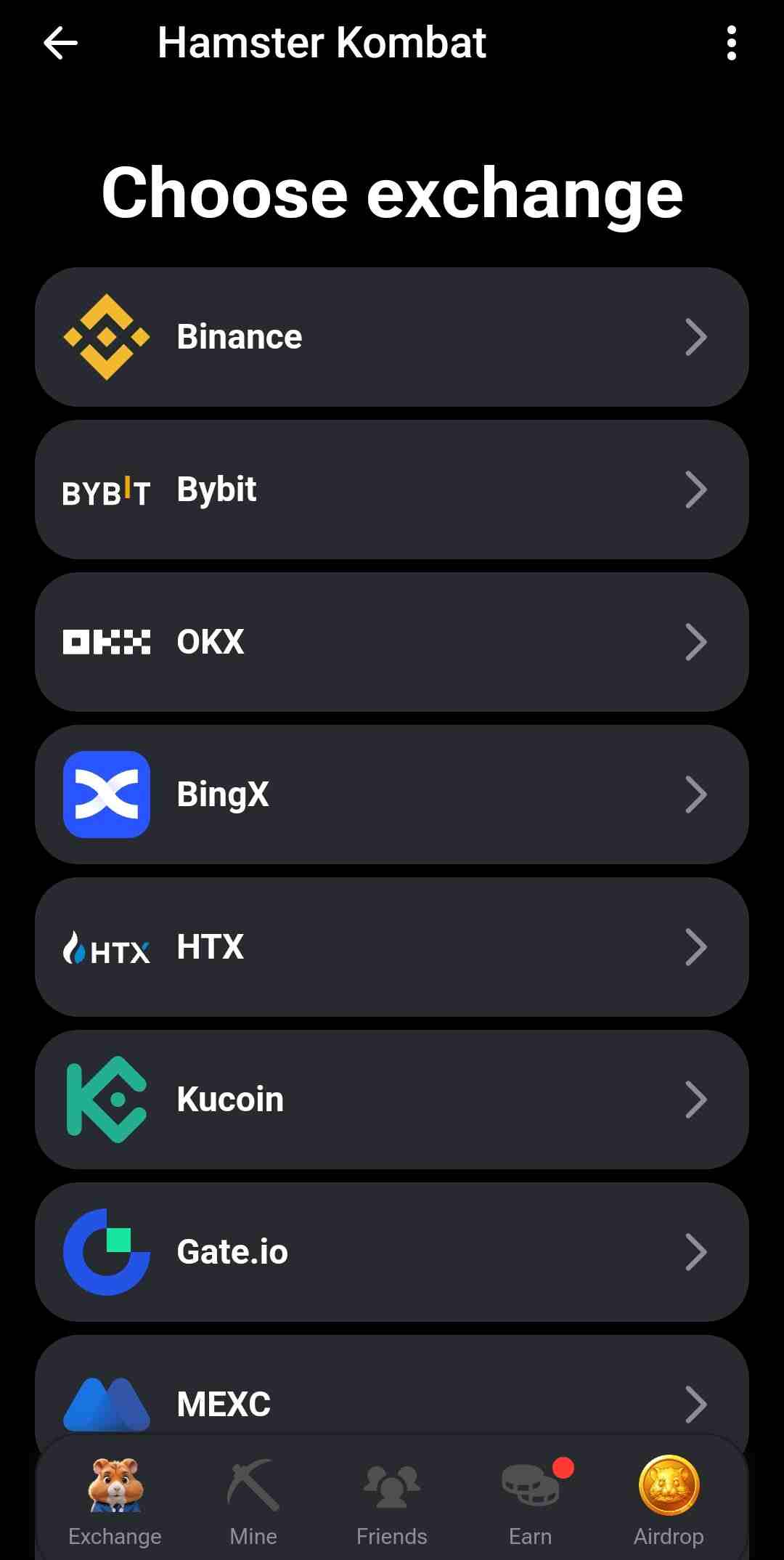Choose HTX as exchange

tap(392, 947)
